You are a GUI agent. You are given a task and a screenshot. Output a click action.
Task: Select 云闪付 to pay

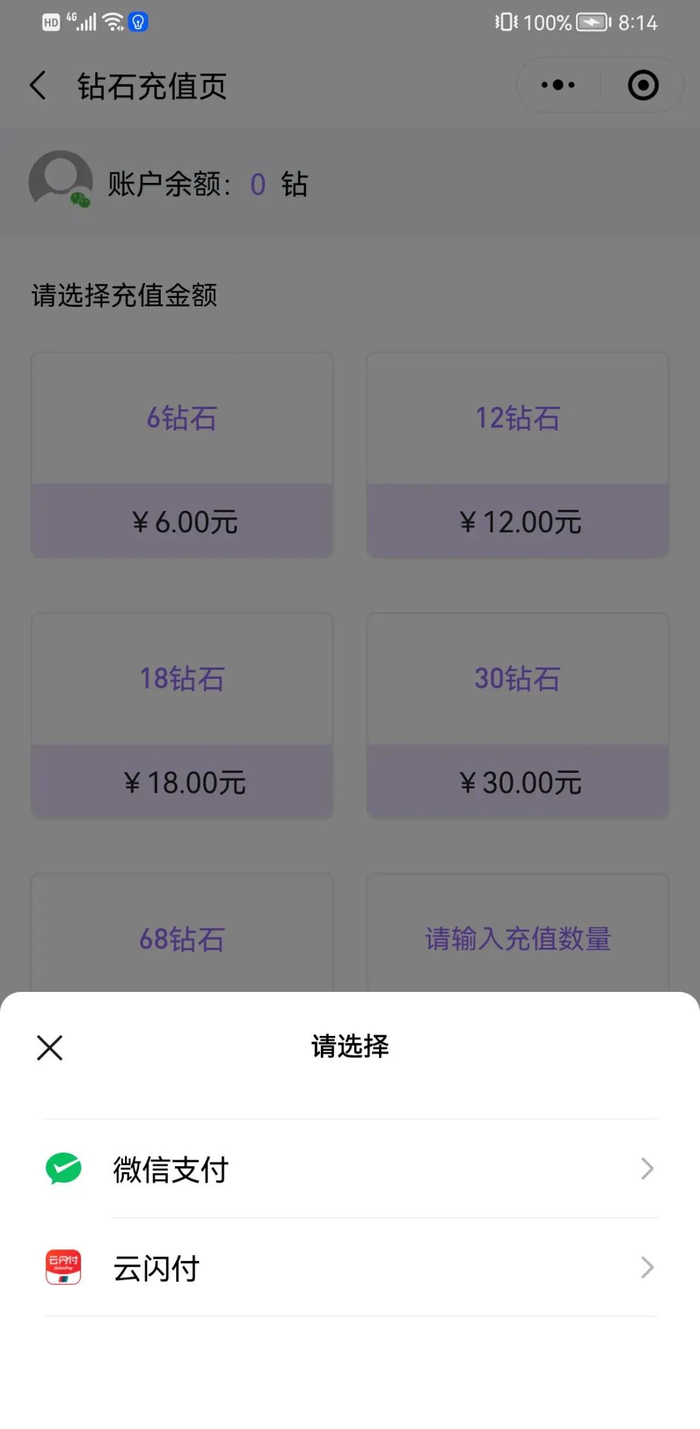[349, 1268]
